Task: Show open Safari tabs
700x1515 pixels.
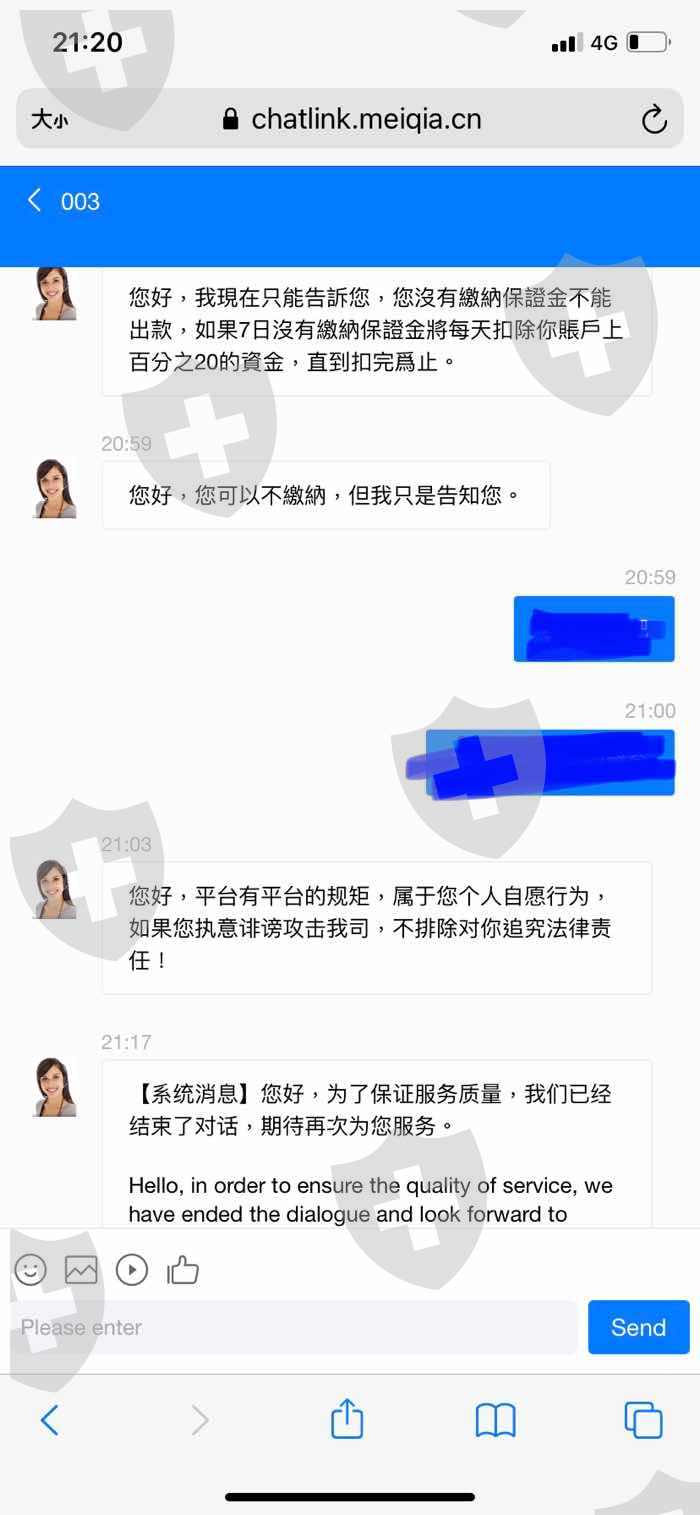Action: click(x=643, y=1420)
